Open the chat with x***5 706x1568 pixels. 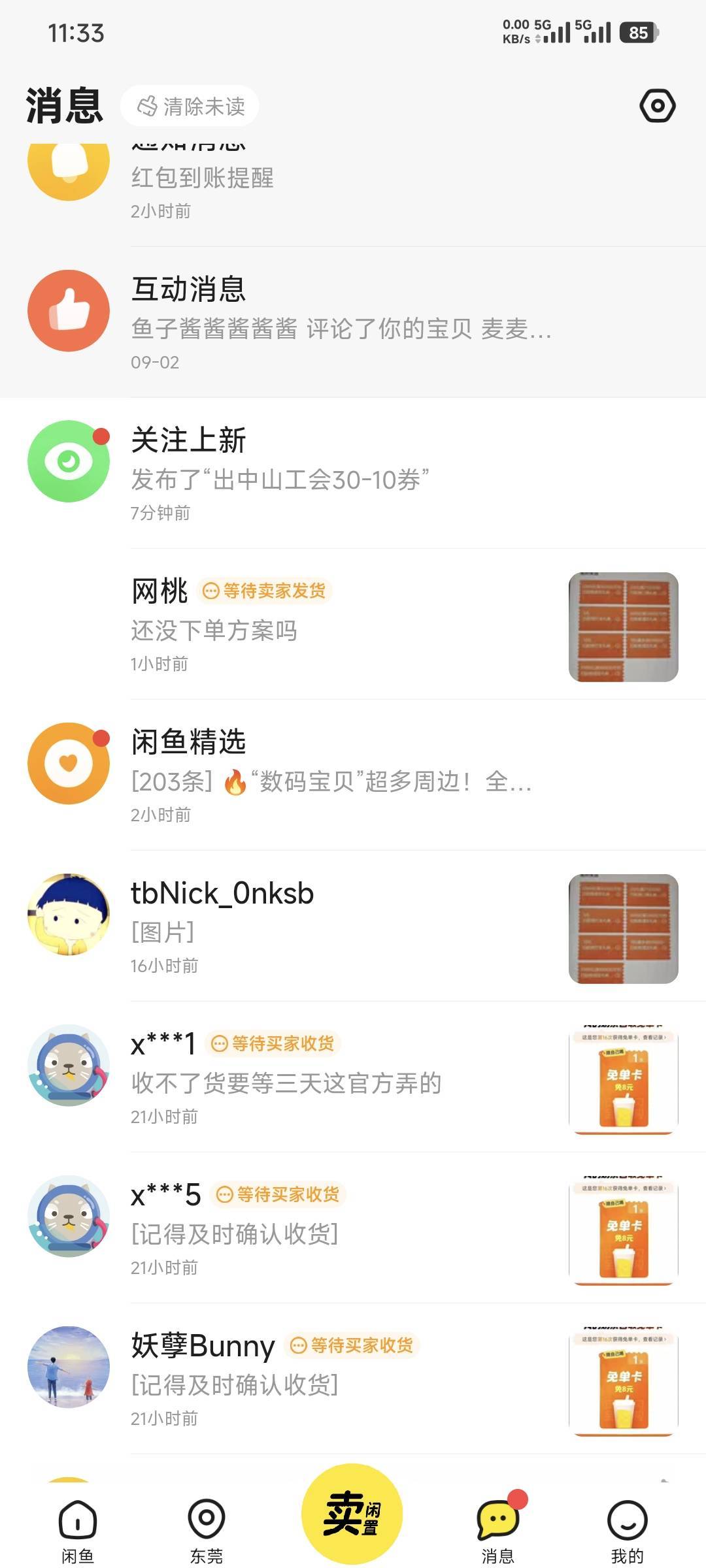coord(353,1228)
